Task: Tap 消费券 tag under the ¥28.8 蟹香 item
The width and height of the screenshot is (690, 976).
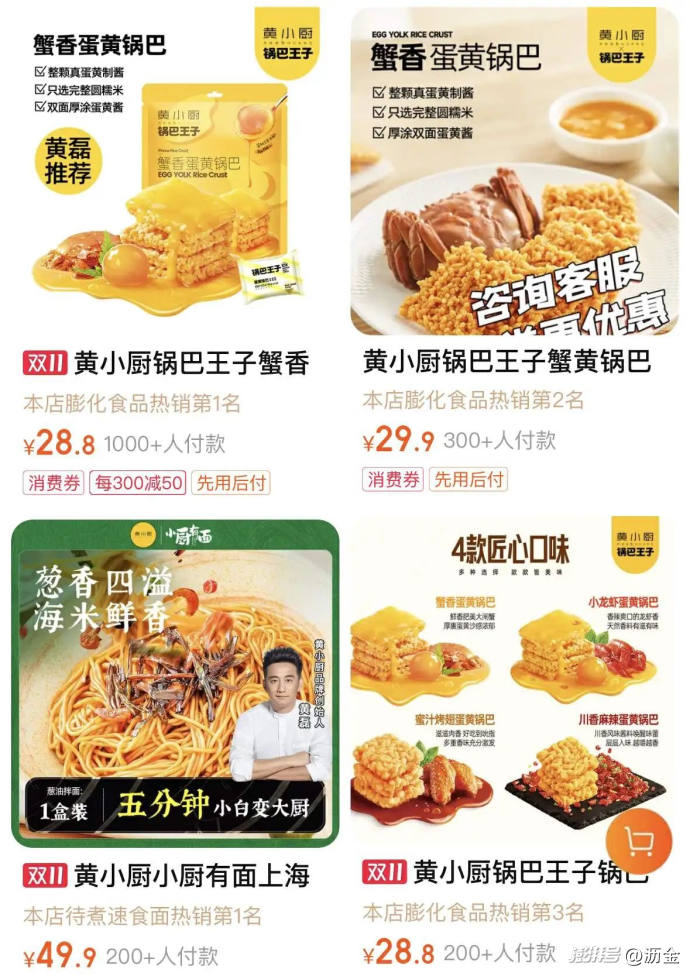Action: (53, 481)
